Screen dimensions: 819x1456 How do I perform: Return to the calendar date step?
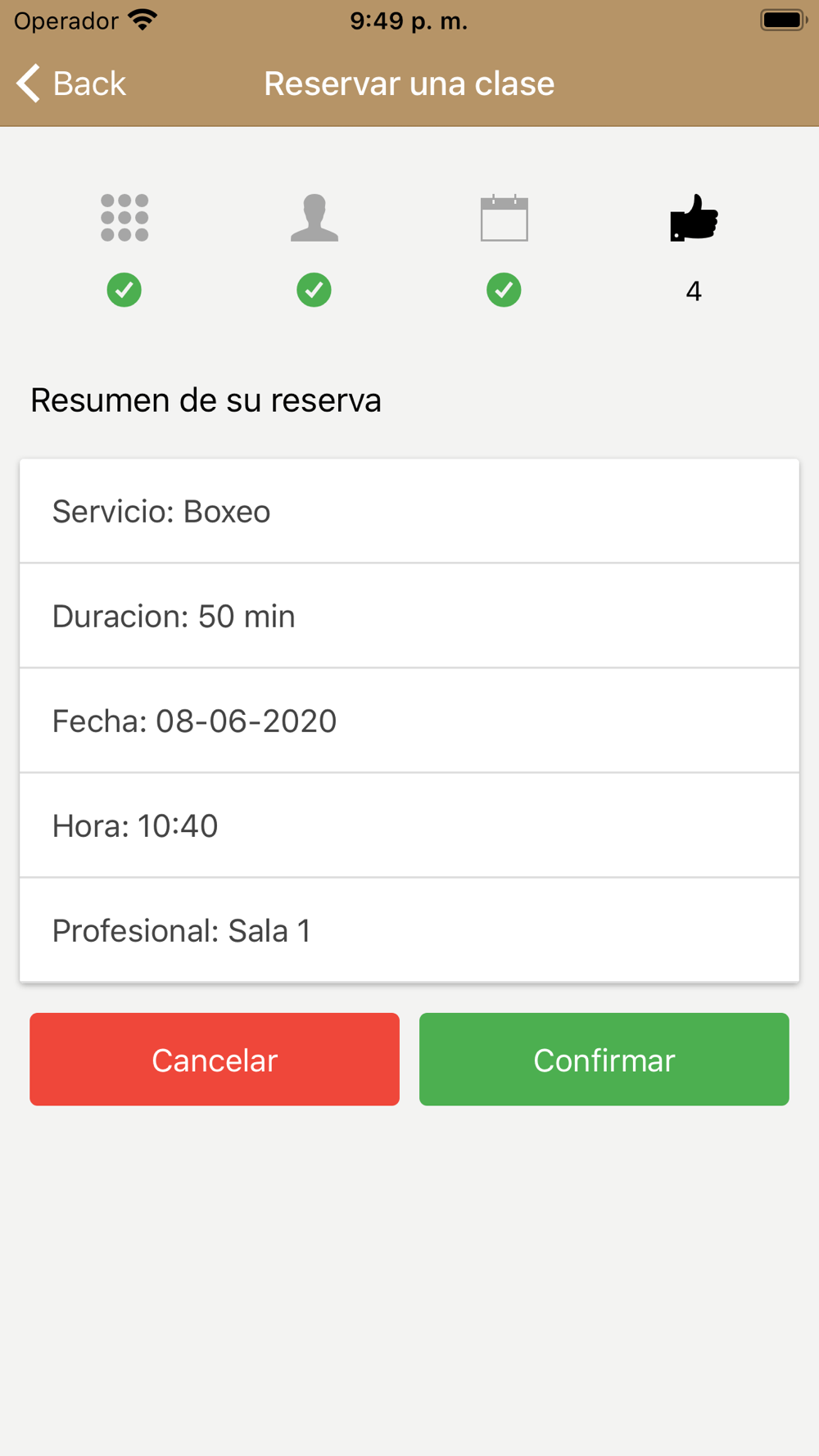(x=505, y=218)
